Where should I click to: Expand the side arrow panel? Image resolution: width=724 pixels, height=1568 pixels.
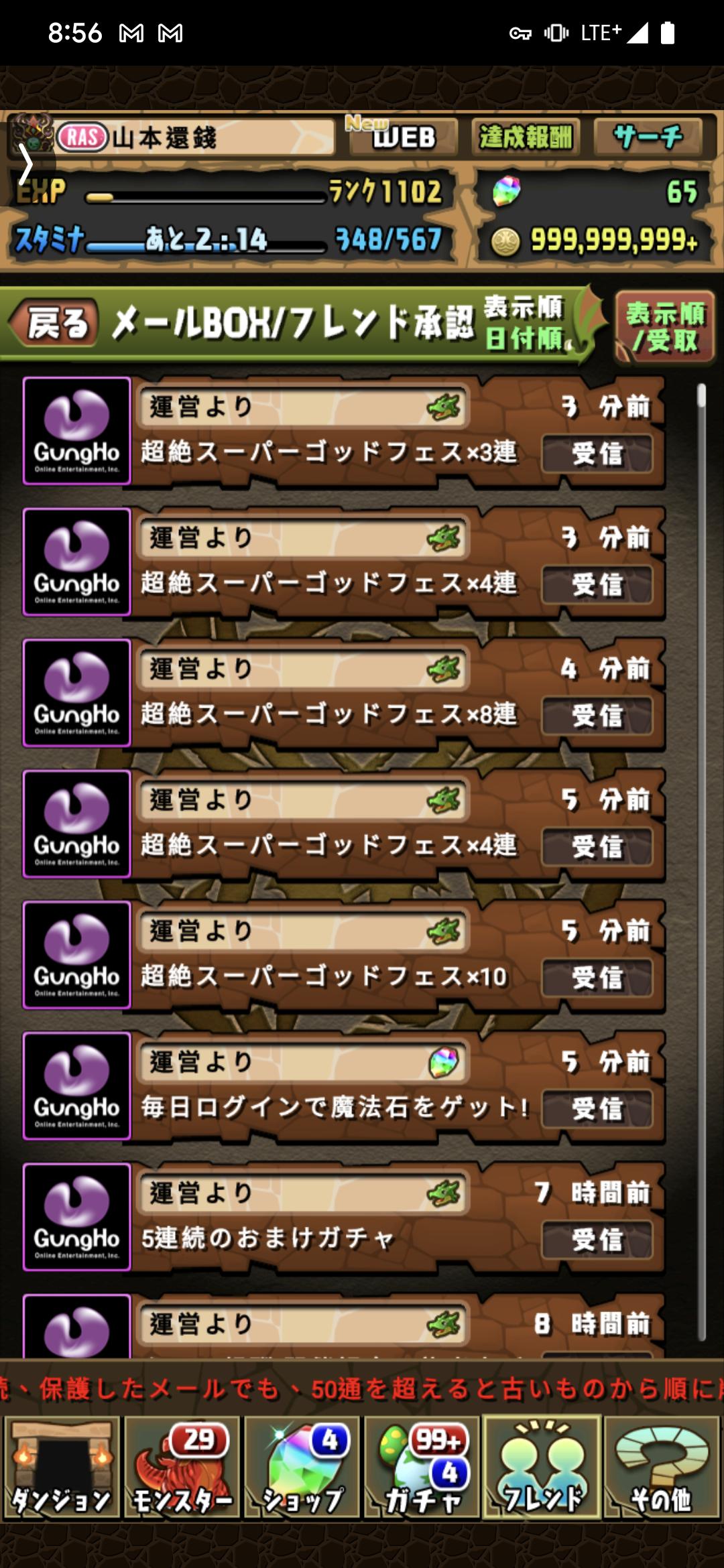click(x=25, y=164)
